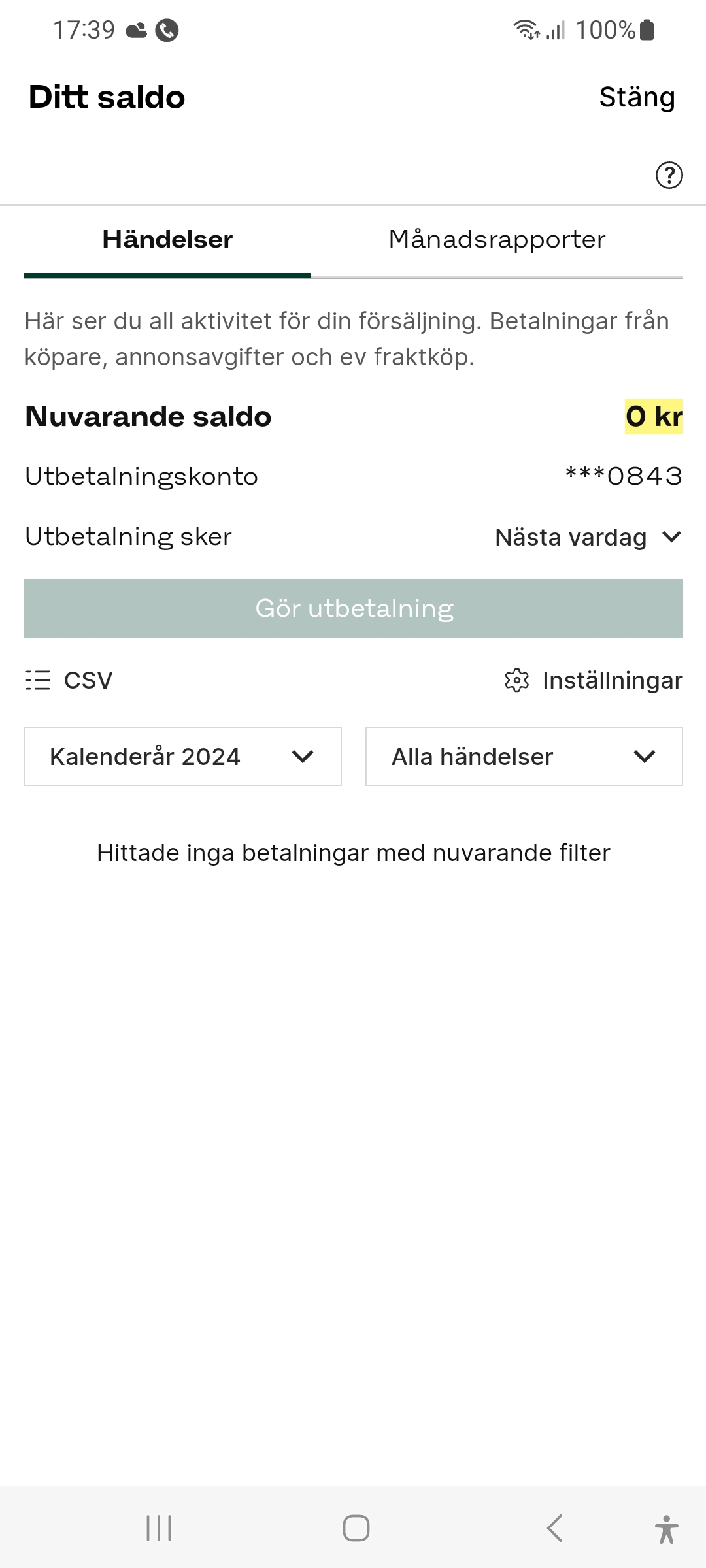Expand the Kalenderår 2024 period dropdown
The height and width of the screenshot is (1568, 706).
183,757
